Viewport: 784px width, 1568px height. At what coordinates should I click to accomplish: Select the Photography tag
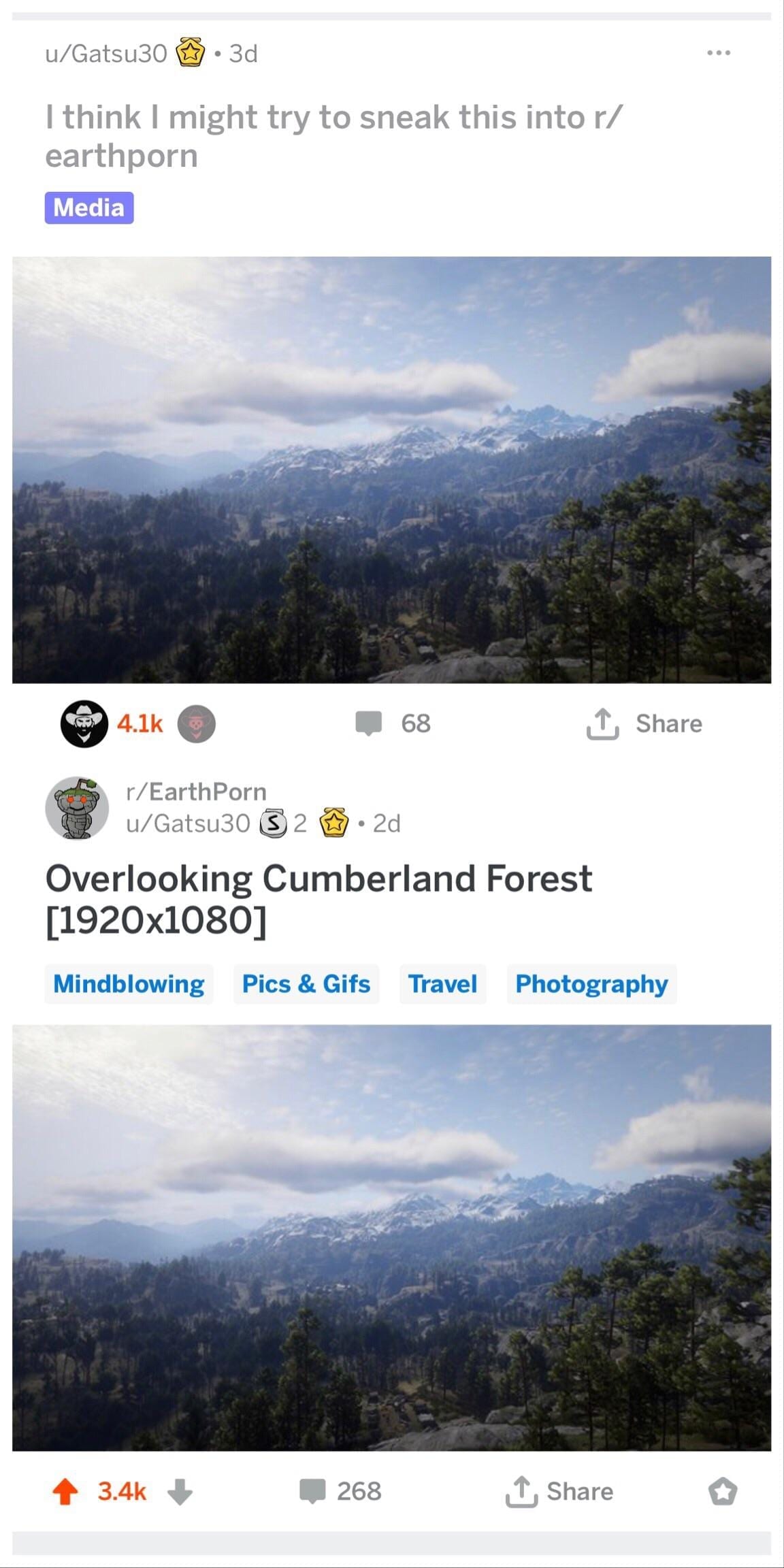pyautogui.click(x=591, y=984)
